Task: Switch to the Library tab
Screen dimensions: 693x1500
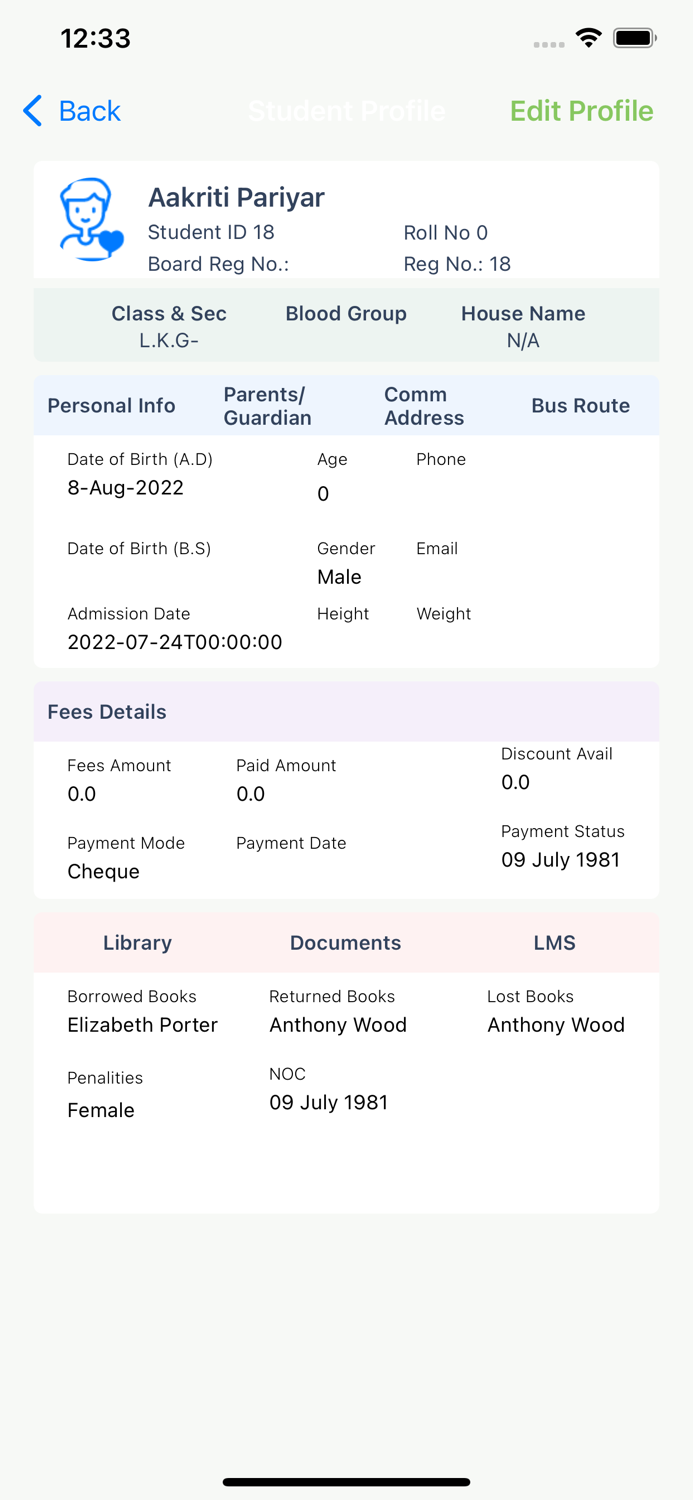Action: click(137, 943)
